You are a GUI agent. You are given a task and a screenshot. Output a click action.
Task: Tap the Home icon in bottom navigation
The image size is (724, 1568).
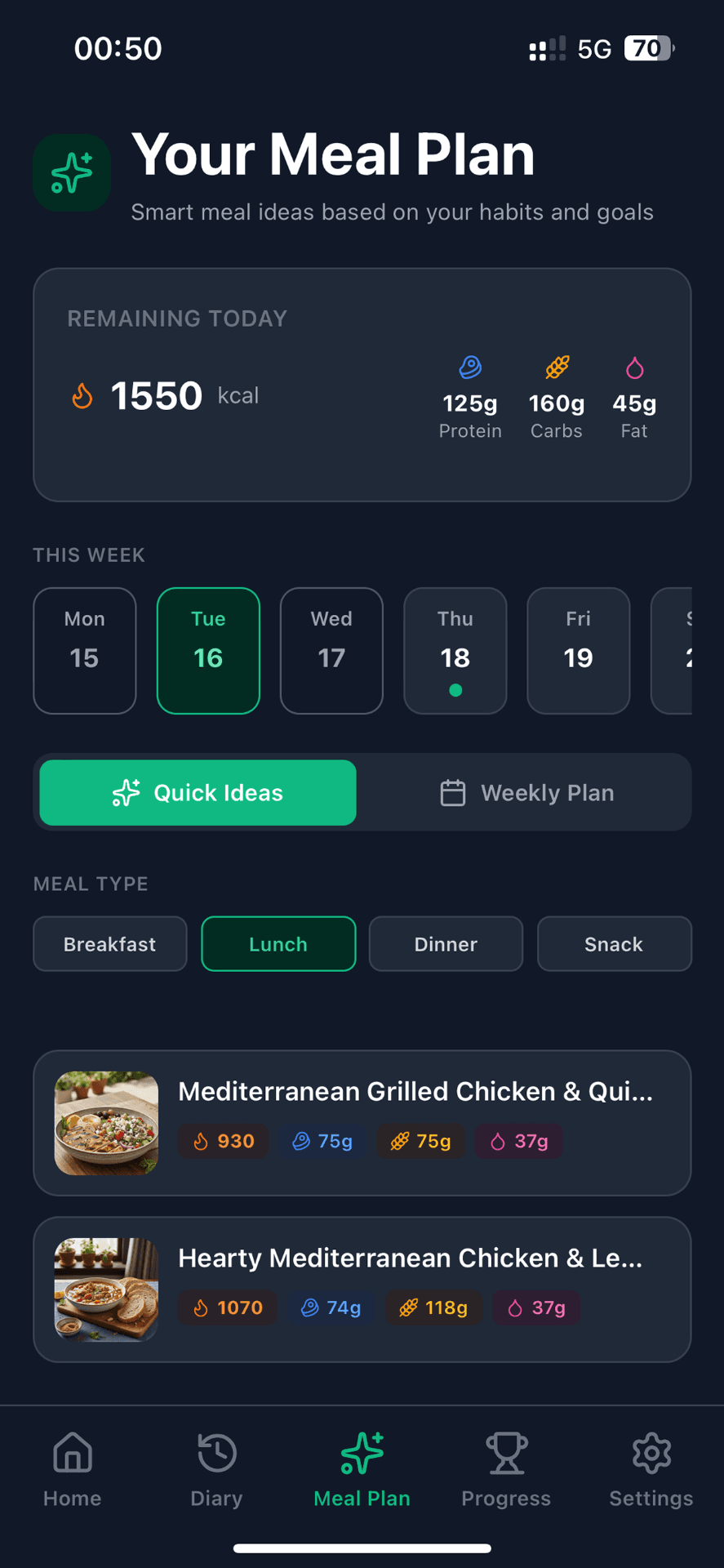pyautogui.click(x=72, y=1453)
